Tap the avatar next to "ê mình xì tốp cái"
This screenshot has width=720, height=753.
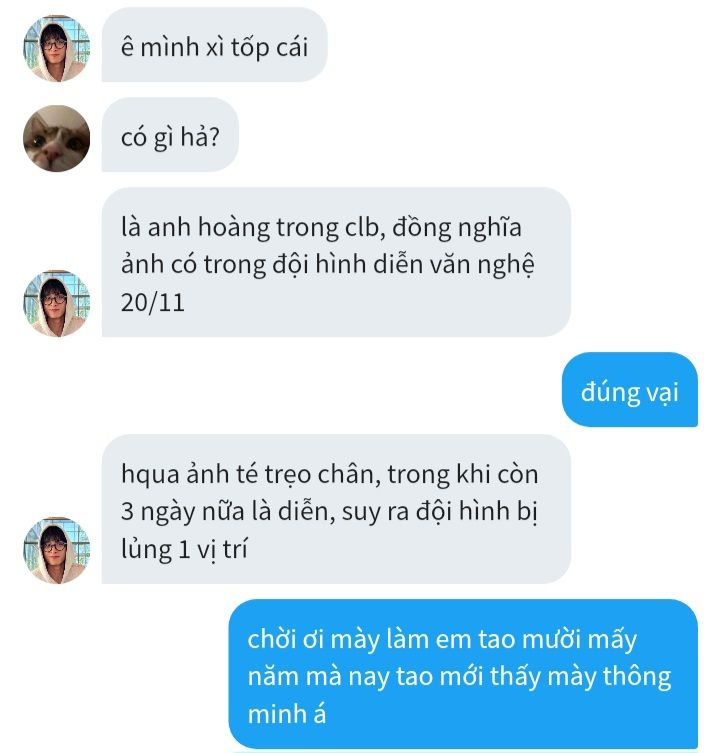tap(57, 48)
